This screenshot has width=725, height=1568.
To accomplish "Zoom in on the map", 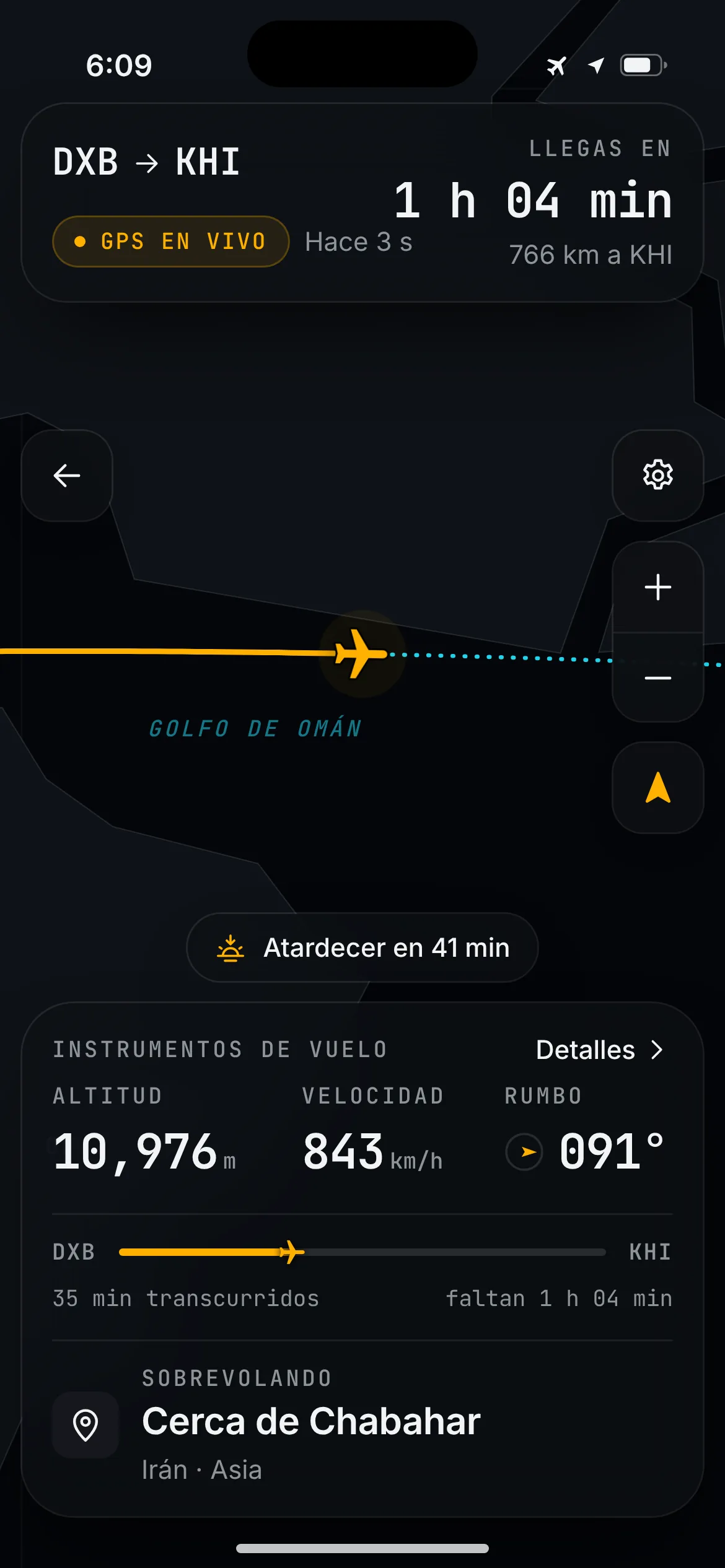I will pyautogui.click(x=657, y=587).
